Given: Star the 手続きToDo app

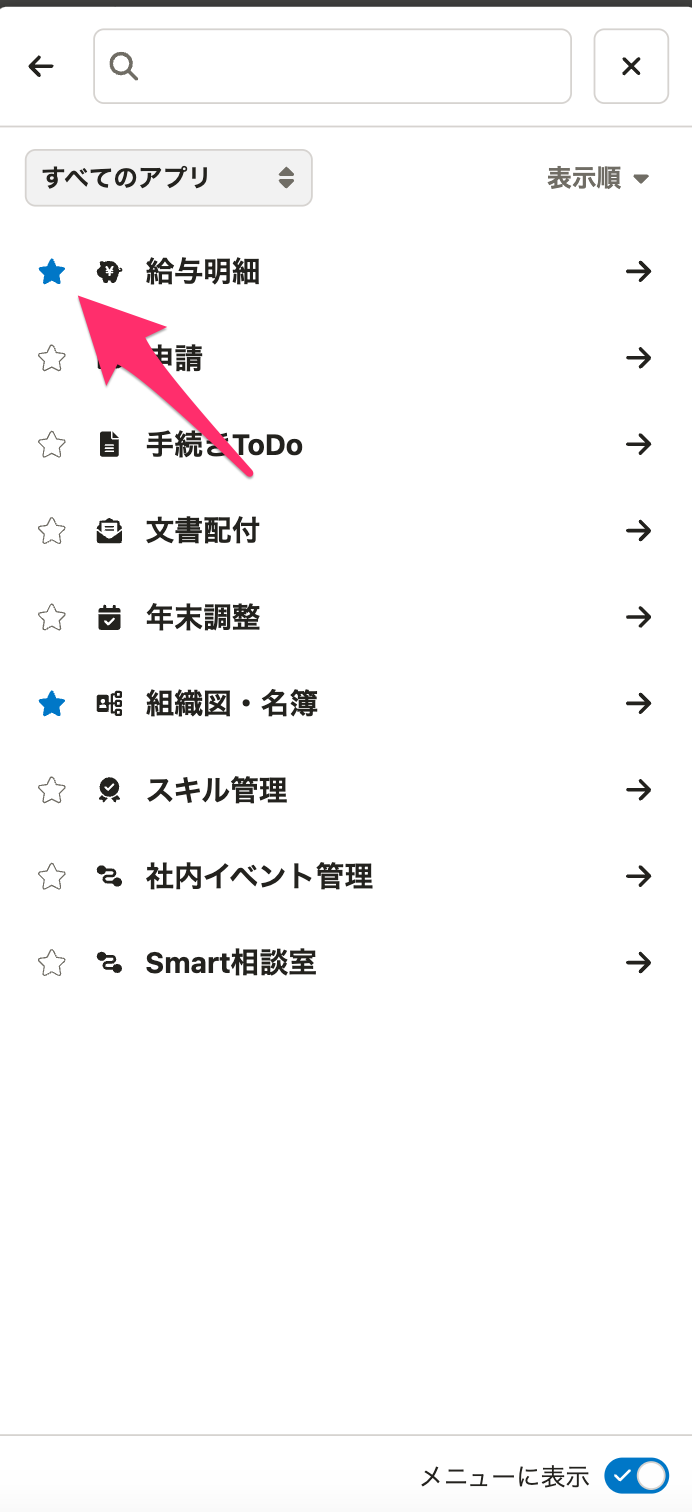Looking at the screenshot, I should click(x=51, y=444).
